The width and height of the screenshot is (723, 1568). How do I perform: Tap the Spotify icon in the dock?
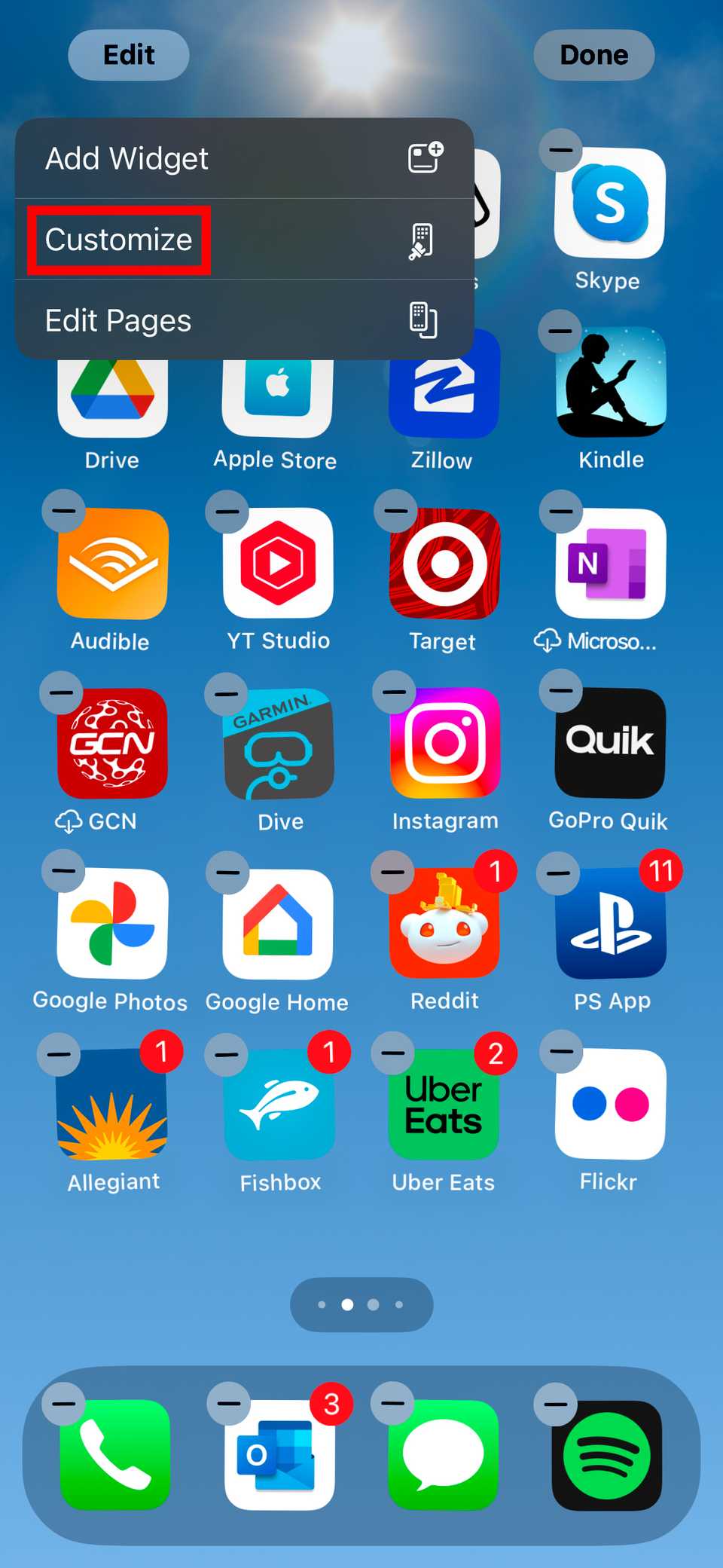607,1455
